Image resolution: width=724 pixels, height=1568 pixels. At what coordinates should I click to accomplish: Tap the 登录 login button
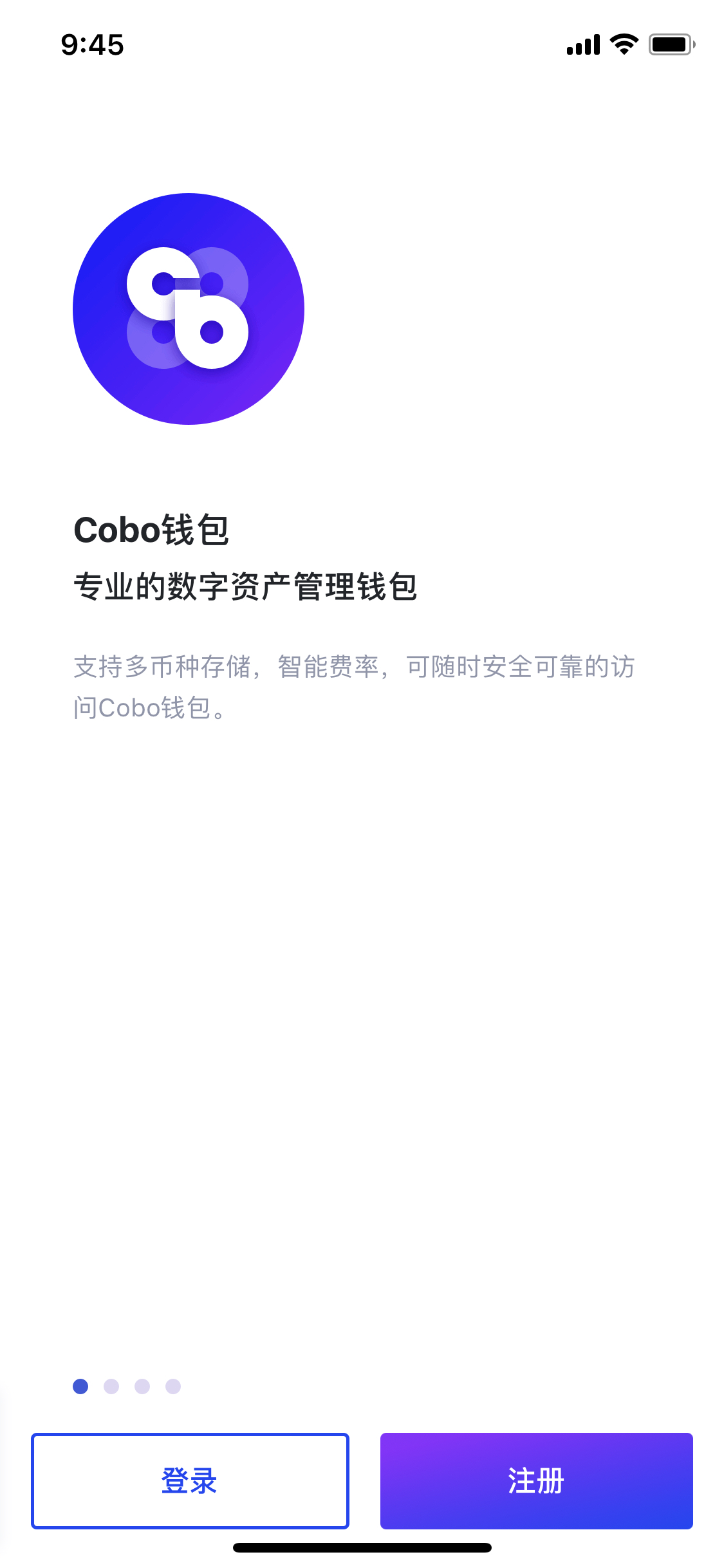click(190, 1480)
